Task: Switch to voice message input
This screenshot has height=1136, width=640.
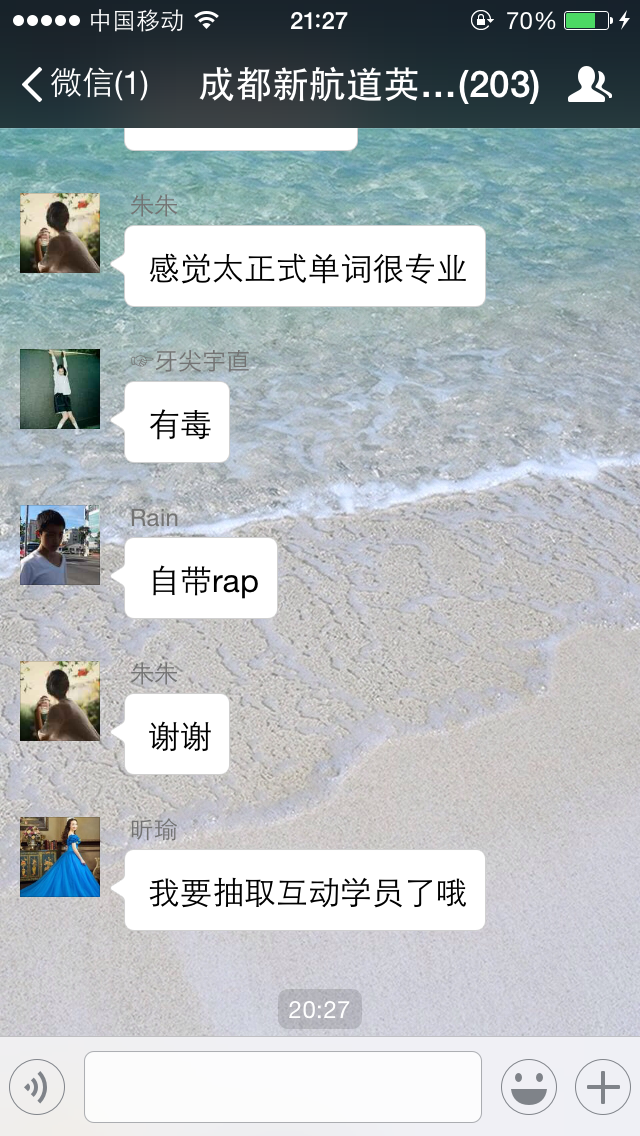Action: [37, 1086]
